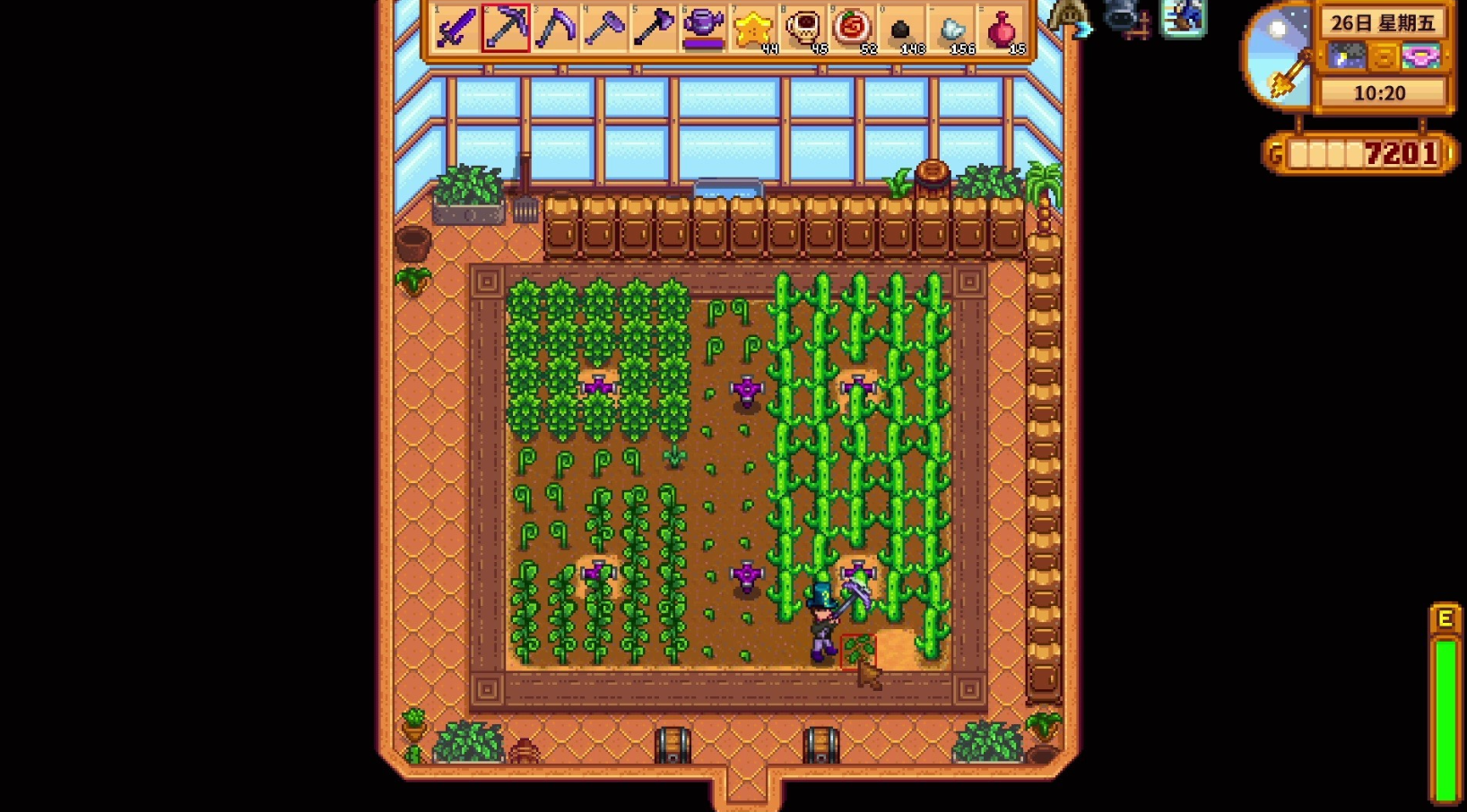Select the white mineral stack of 156
The image size is (1467, 812).
pyautogui.click(x=951, y=29)
